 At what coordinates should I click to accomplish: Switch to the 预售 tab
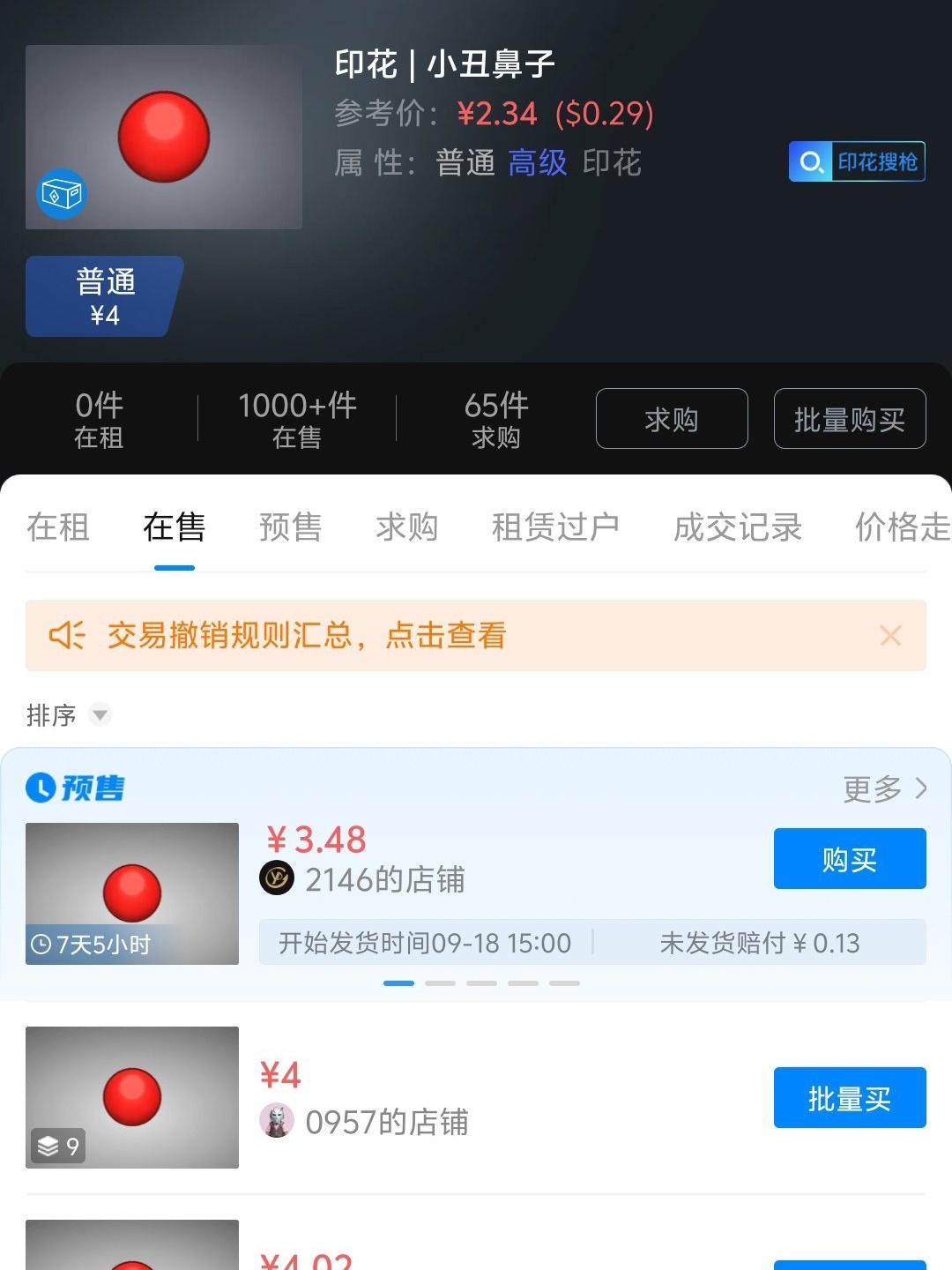tap(290, 527)
